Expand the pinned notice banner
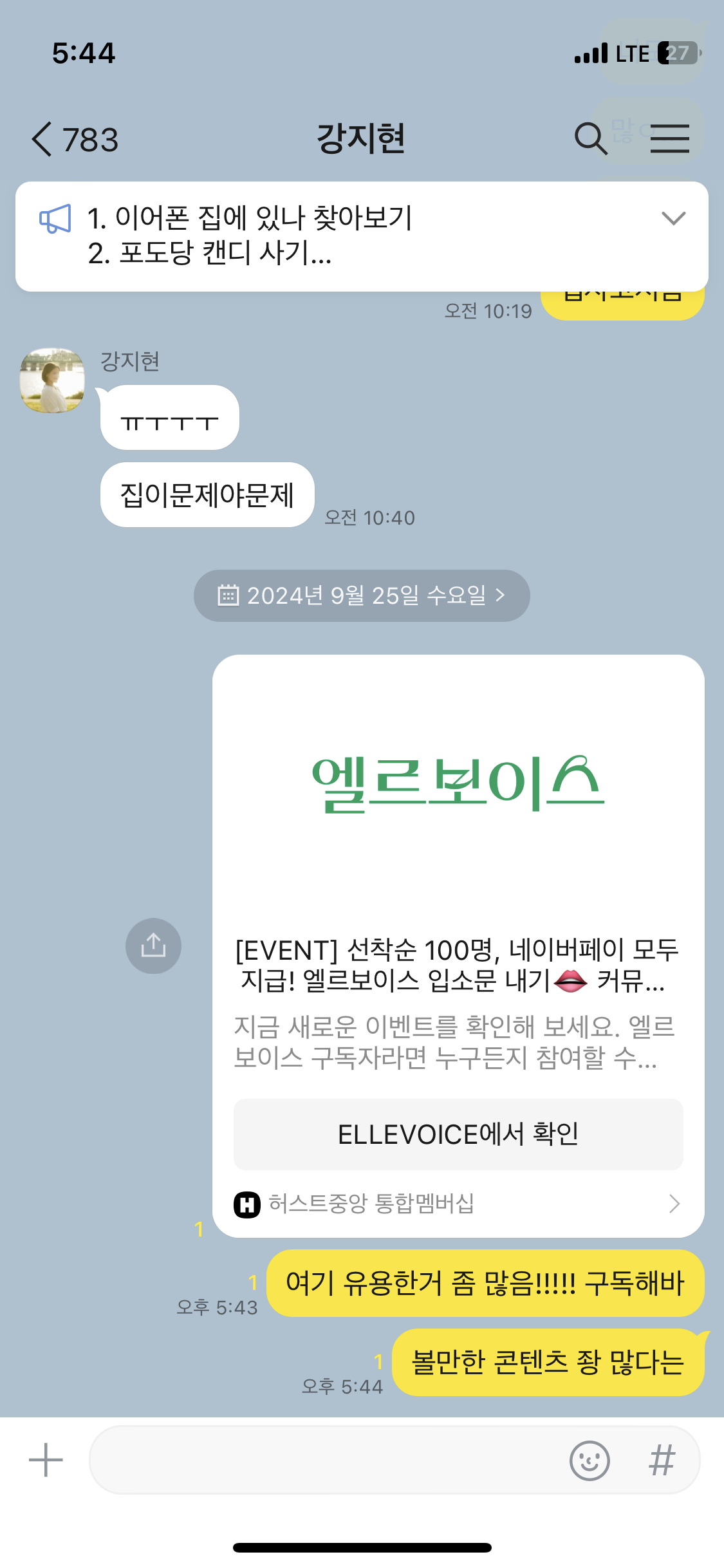 (673, 219)
